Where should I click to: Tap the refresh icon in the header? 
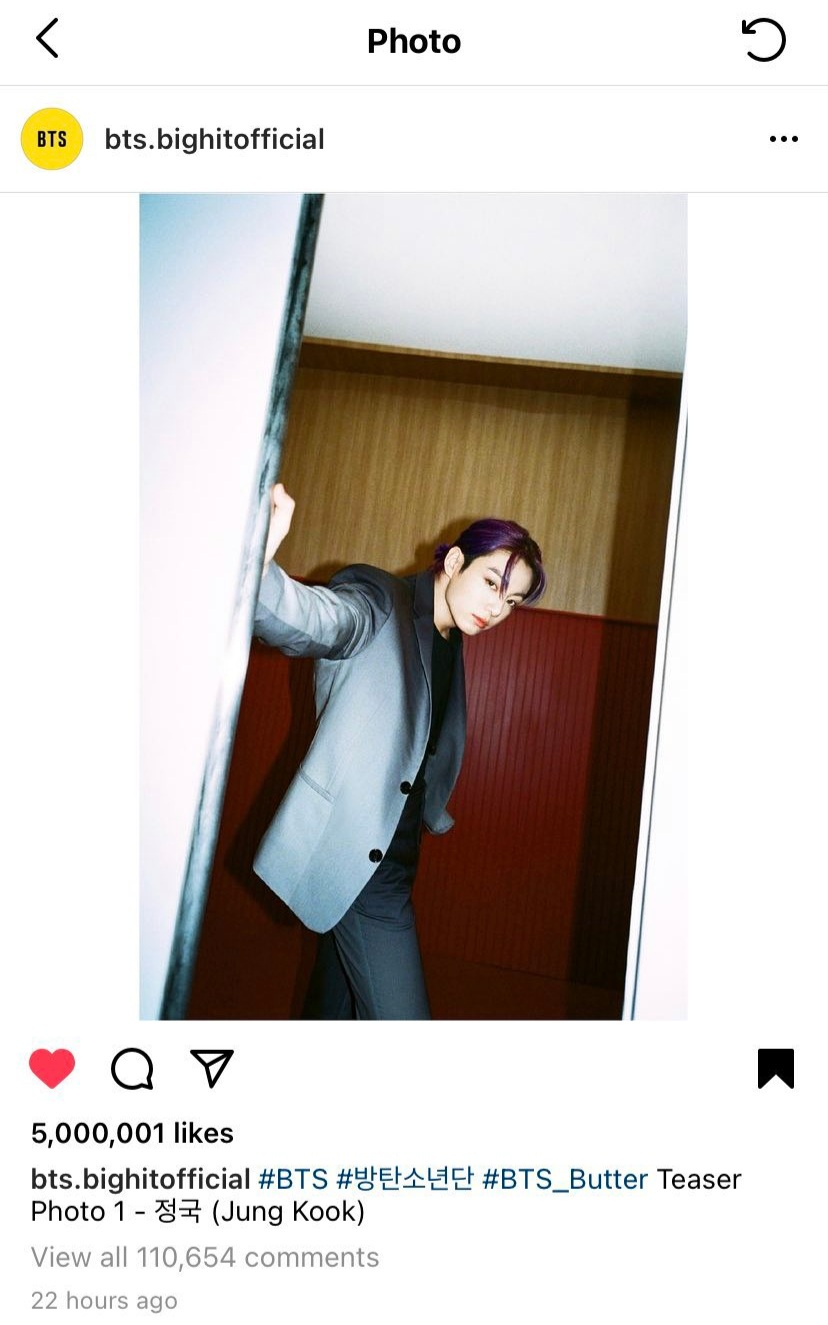tap(764, 40)
